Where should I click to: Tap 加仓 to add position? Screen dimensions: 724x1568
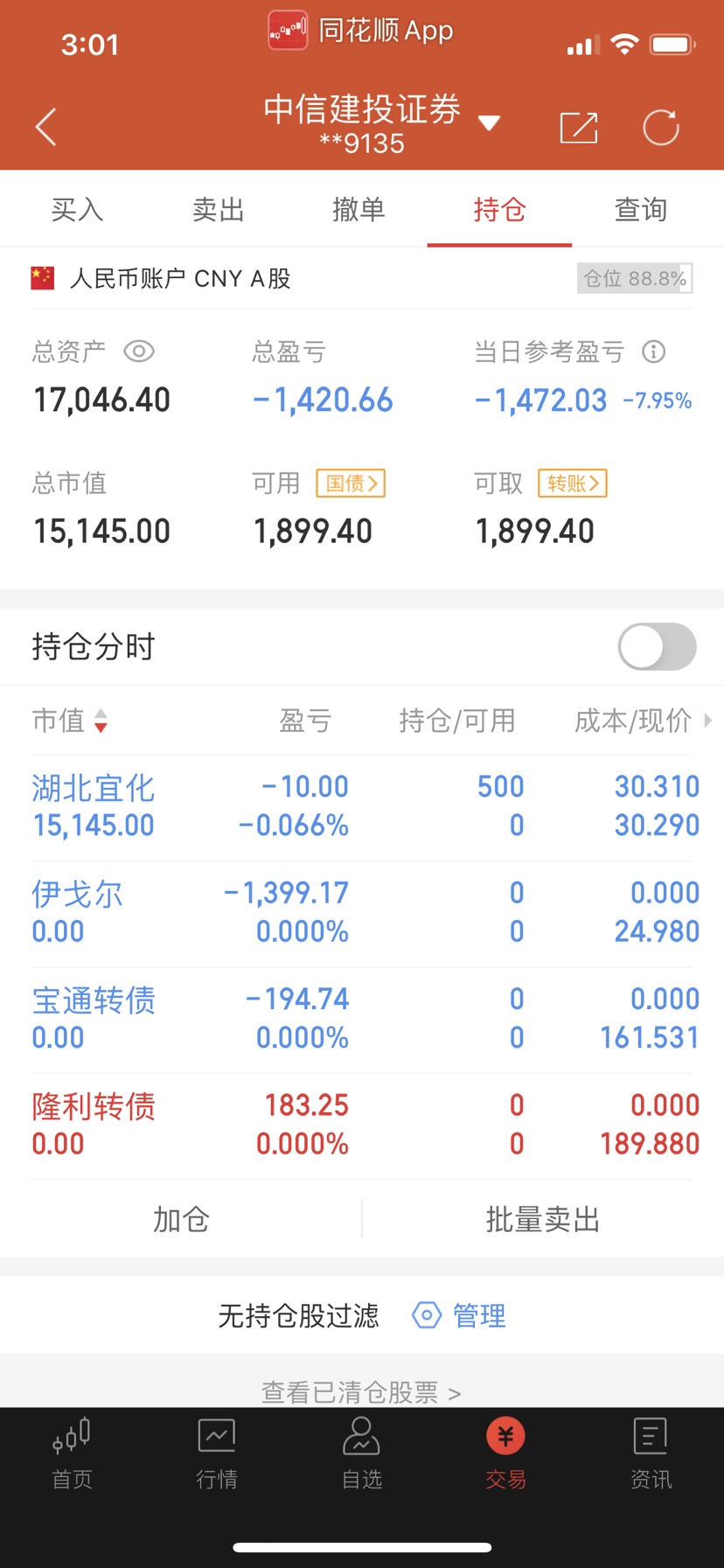tap(181, 1219)
